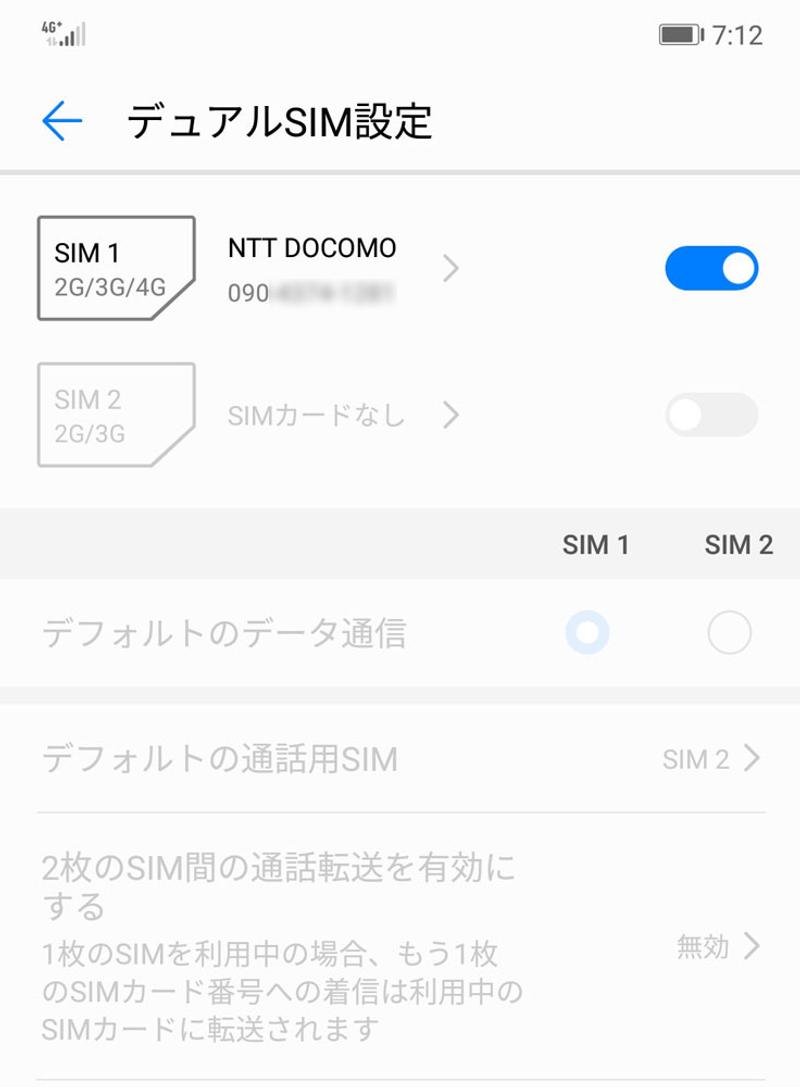Select SIM 2 radio for デフォルトのデータ通信
Screen dimensions: 800x1087
(x=730, y=632)
